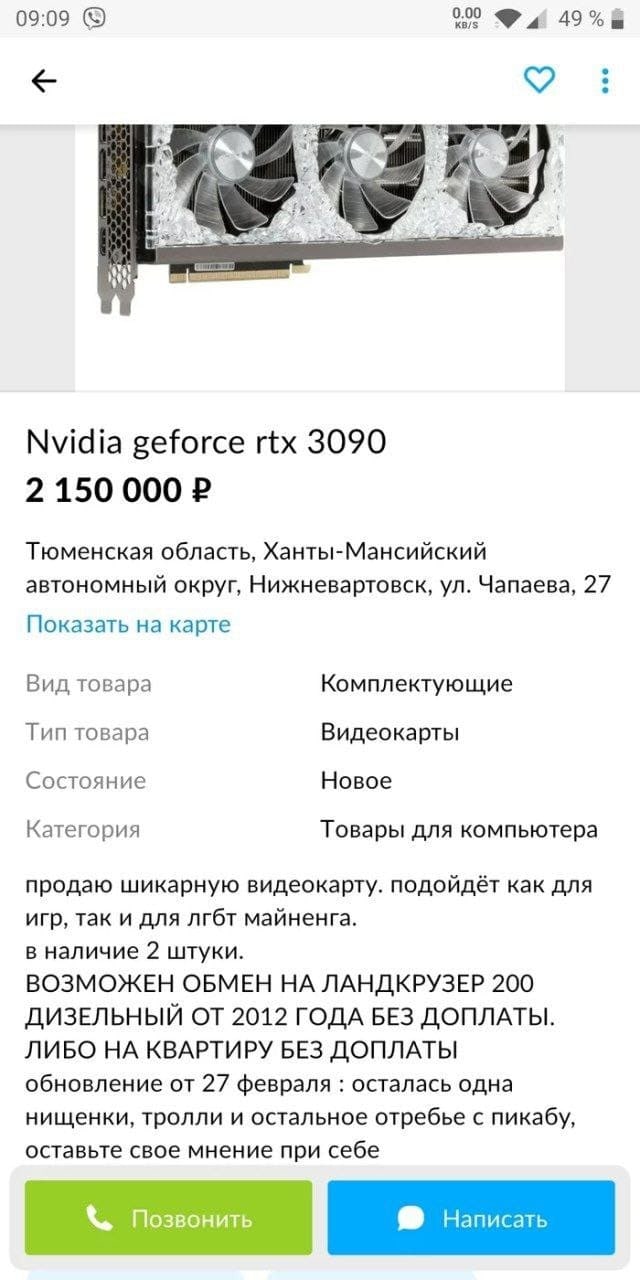Add this listing to favorites with the heart
The image size is (640, 1280).
click(539, 80)
